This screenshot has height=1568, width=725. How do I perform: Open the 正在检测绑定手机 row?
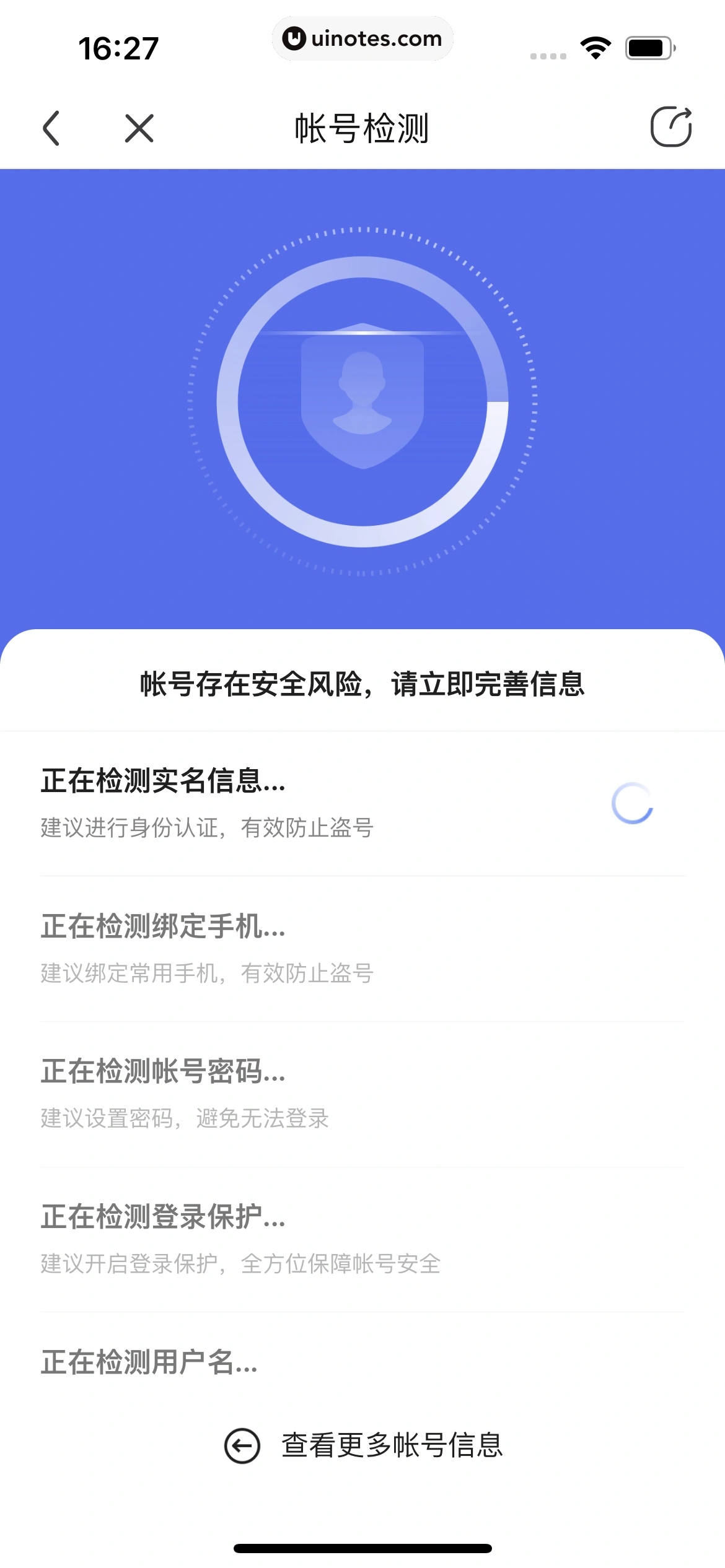362,949
